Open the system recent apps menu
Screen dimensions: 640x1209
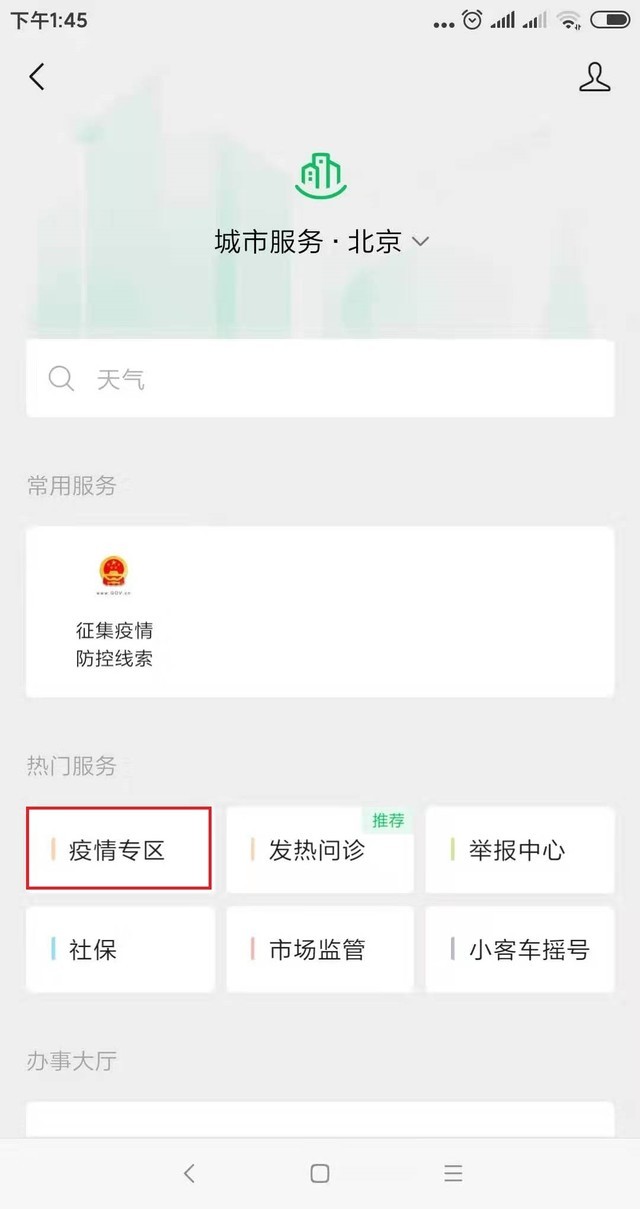coord(453,1173)
